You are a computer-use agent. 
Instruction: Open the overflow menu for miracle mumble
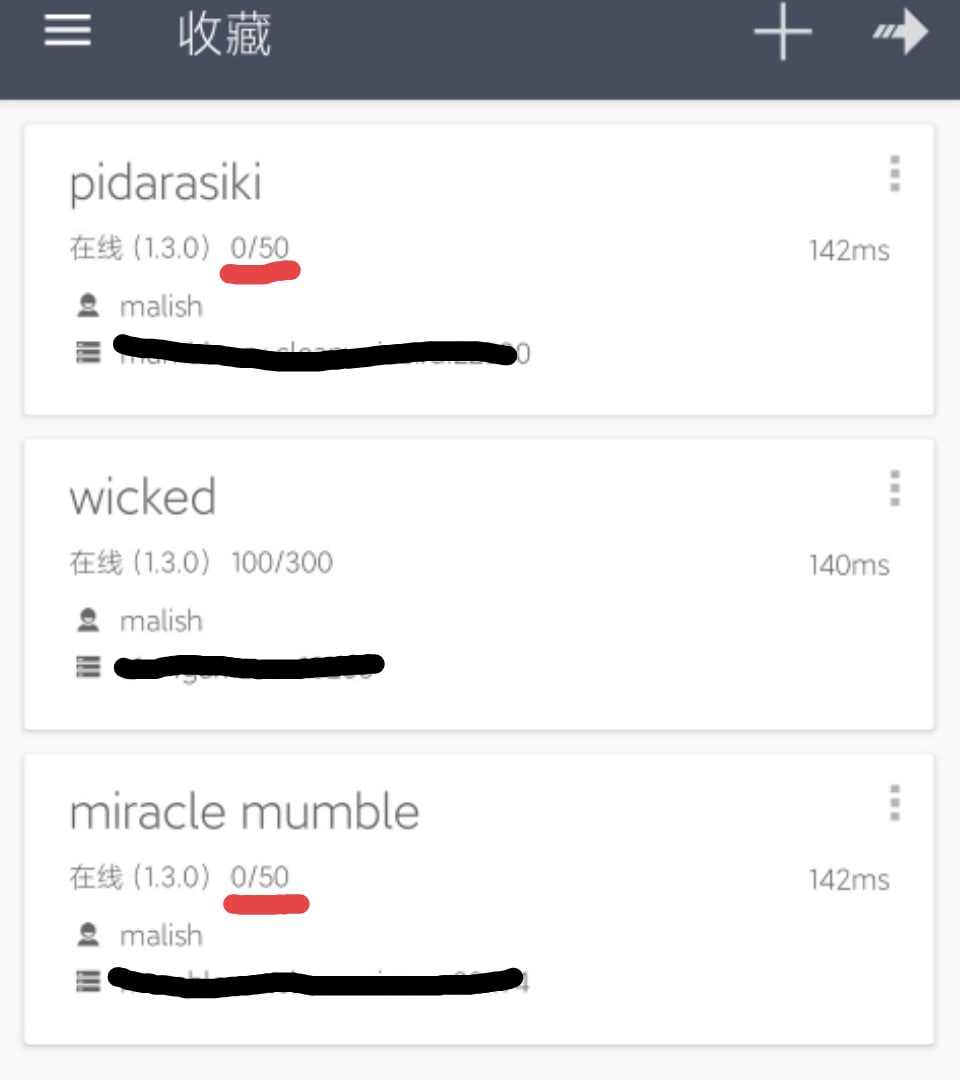point(895,801)
